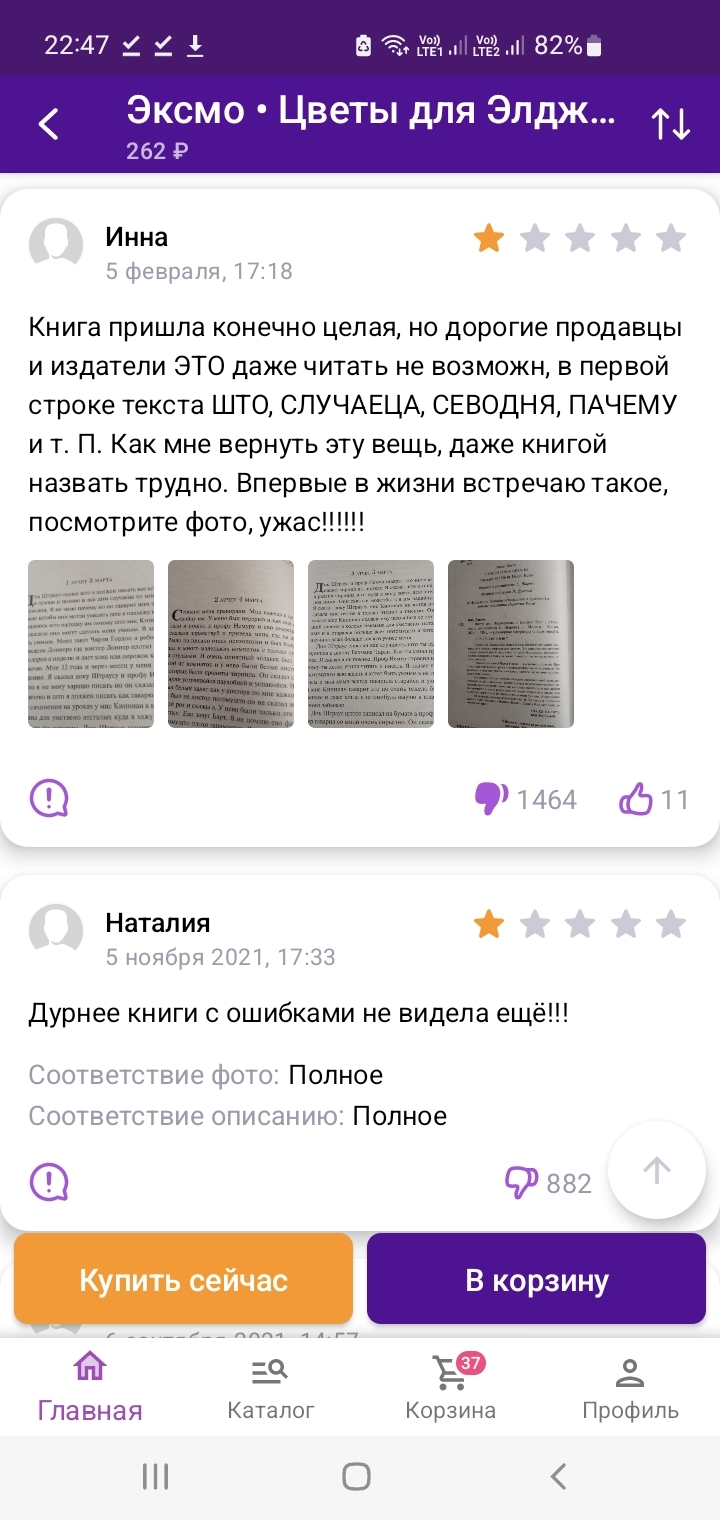Report Наталия's review
720x1520 pixels.
[49, 1182]
